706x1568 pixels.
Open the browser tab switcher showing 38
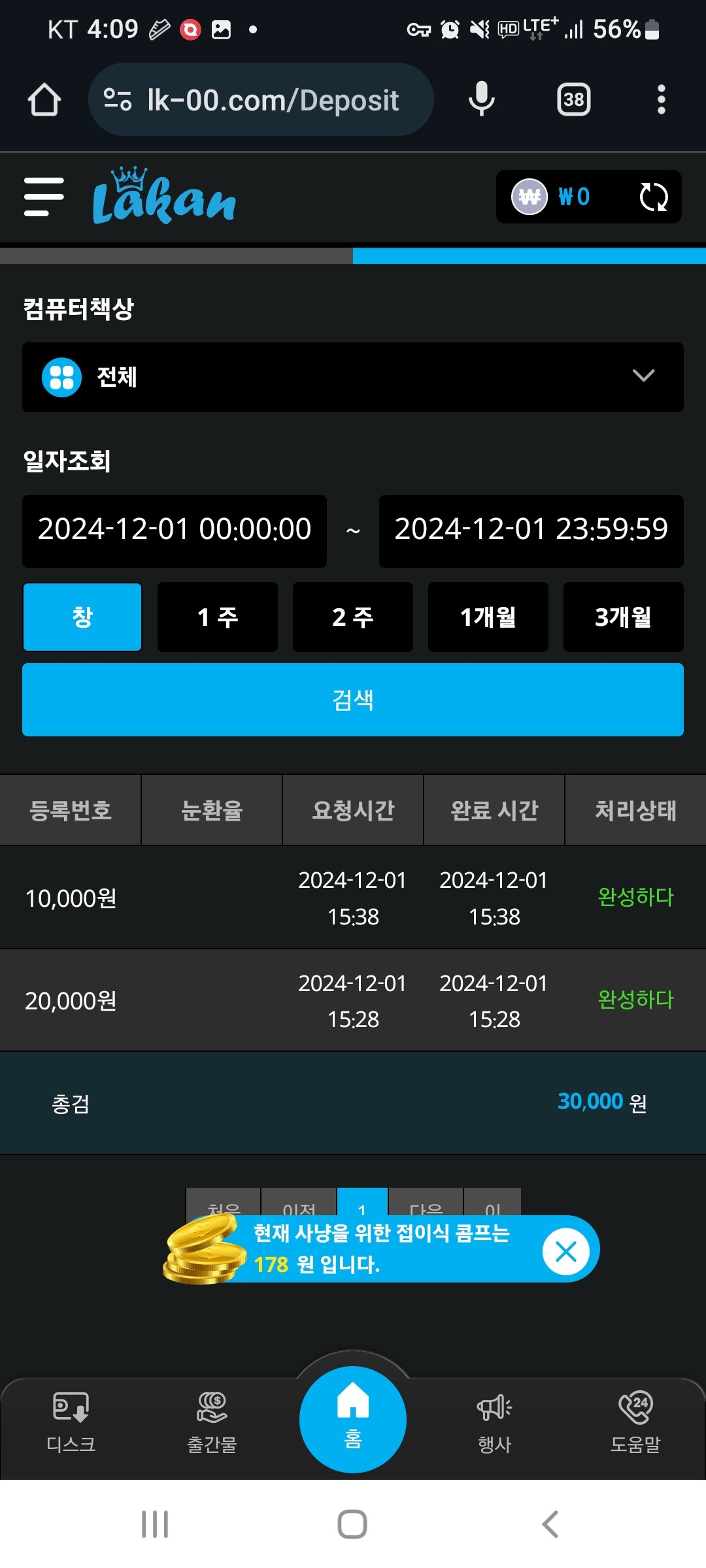(x=573, y=100)
